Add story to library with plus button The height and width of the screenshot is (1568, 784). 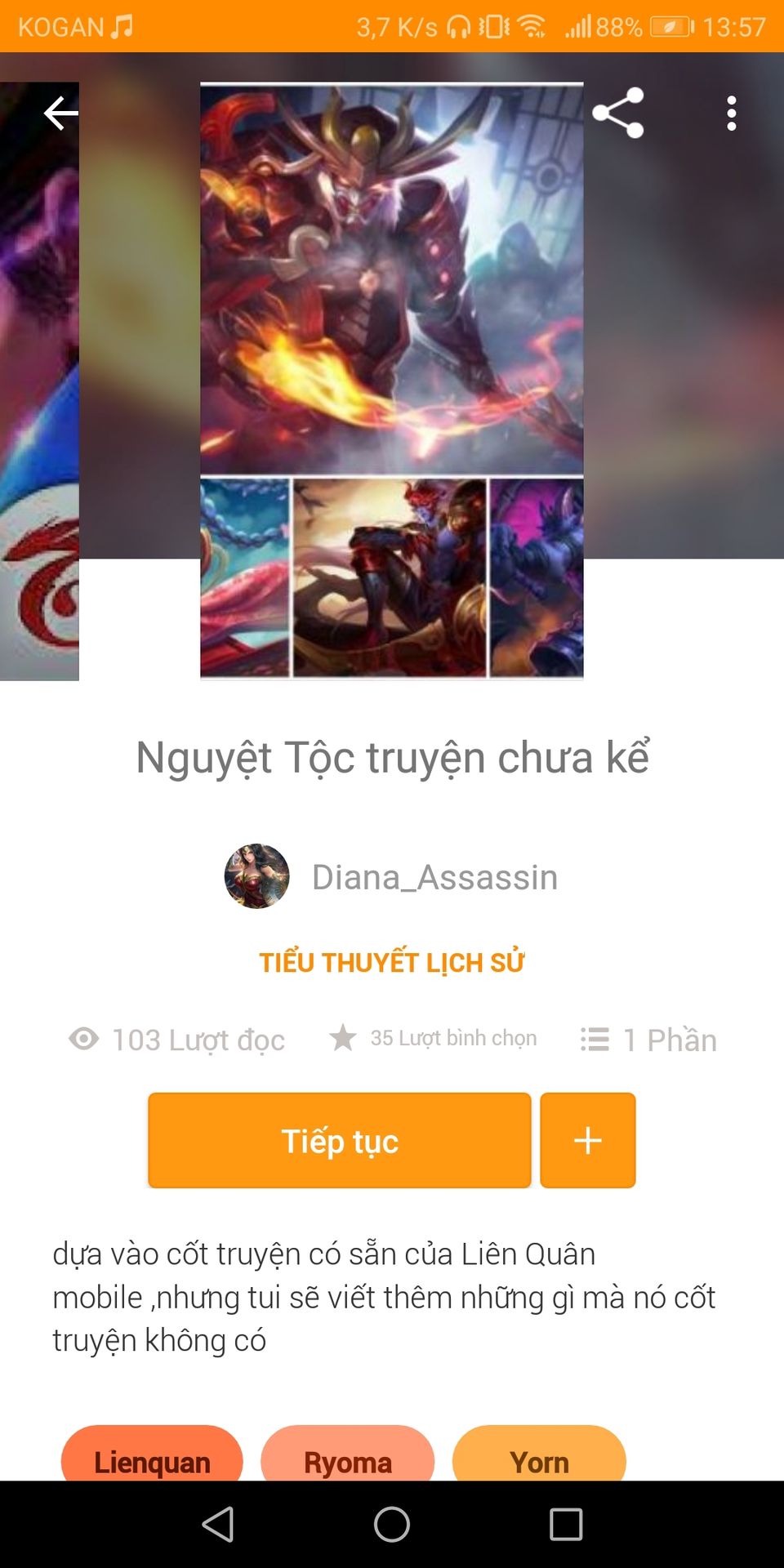[588, 1140]
